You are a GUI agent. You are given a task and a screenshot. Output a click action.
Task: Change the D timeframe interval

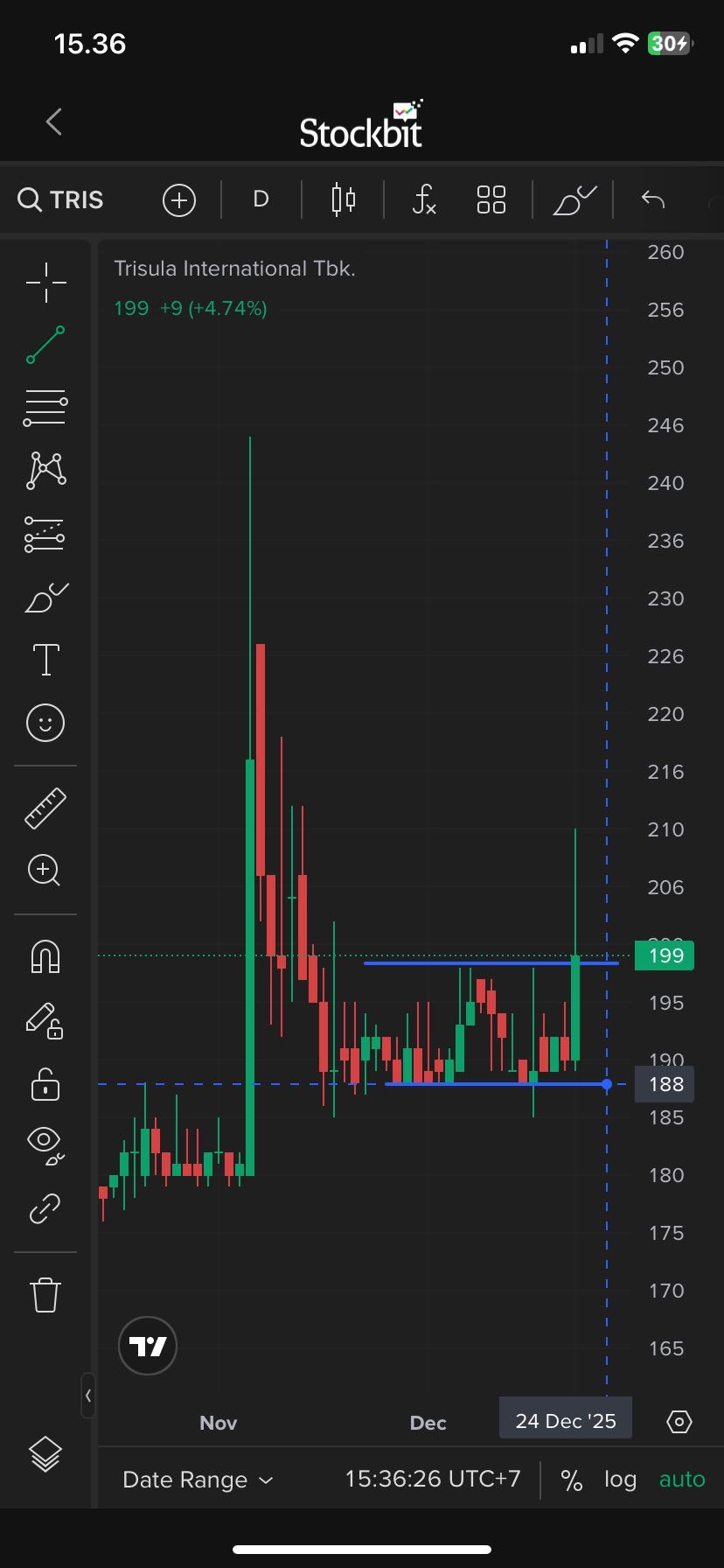pos(261,199)
